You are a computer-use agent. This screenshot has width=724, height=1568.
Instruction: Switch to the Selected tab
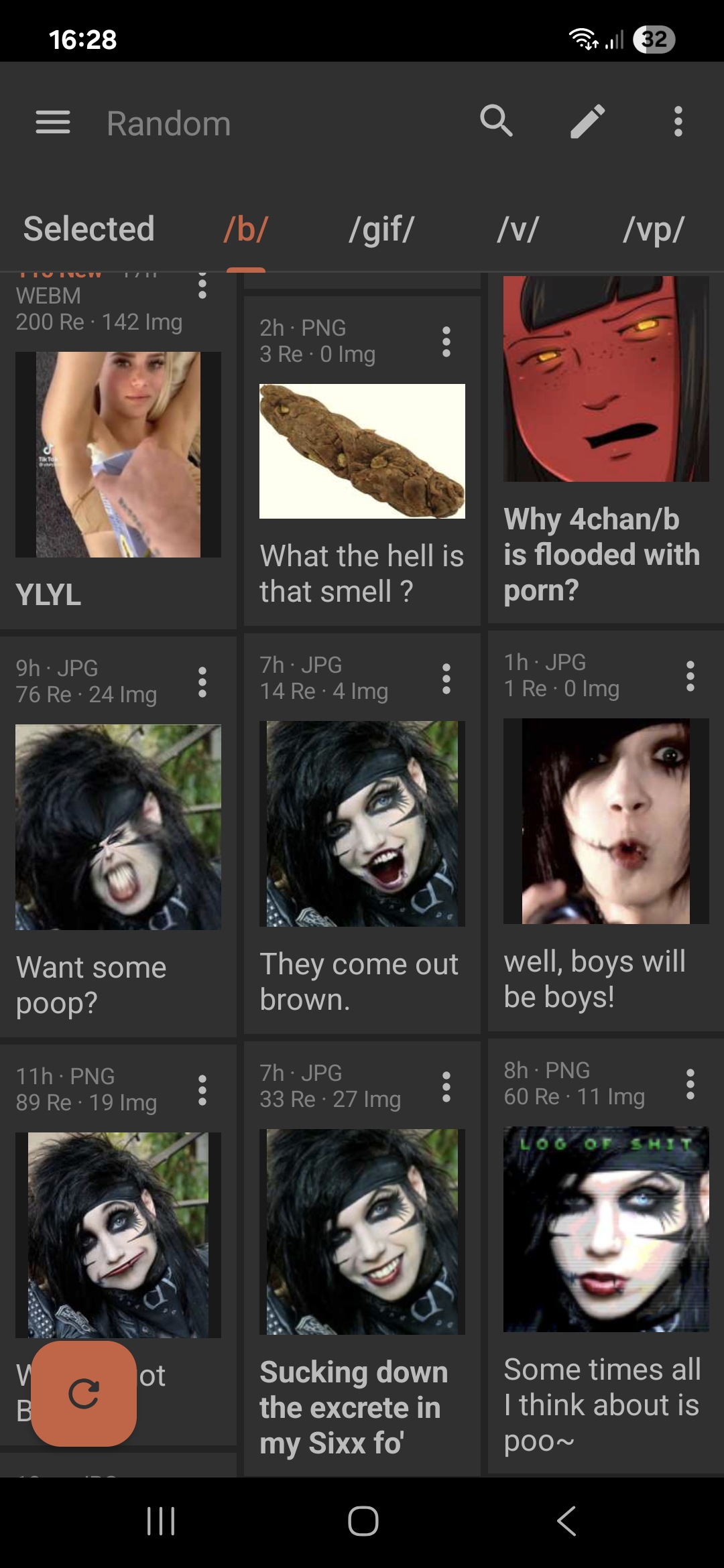click(89, 228)
